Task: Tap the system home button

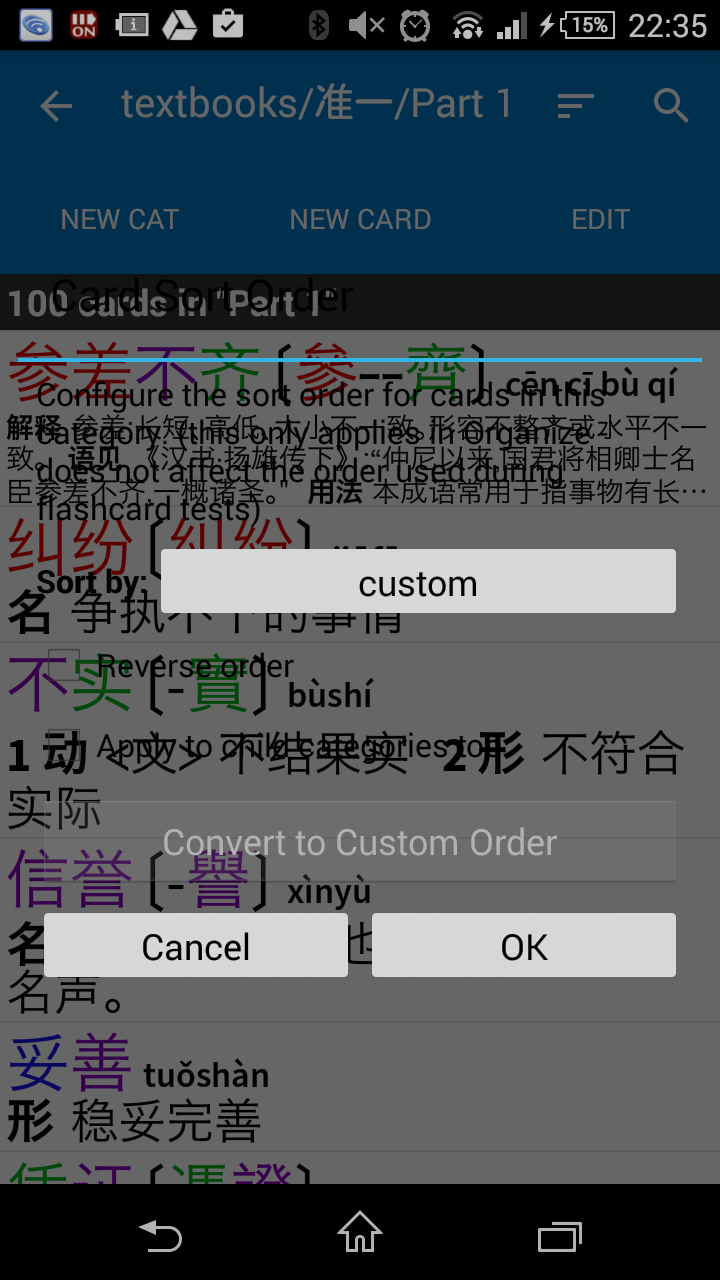Action: [x=360, y=1232]
